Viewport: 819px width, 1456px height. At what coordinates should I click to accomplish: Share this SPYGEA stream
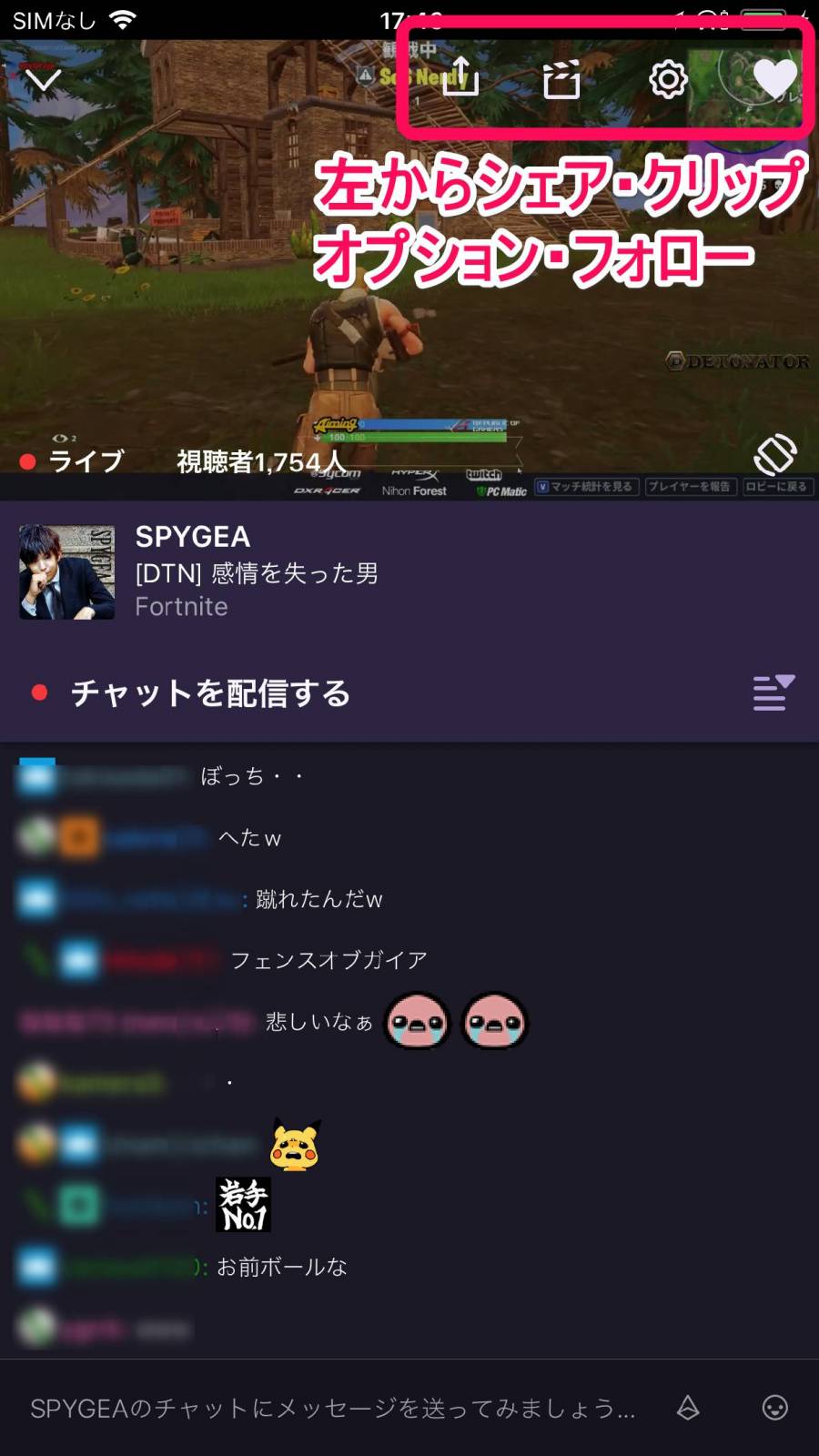pos(460,77)
